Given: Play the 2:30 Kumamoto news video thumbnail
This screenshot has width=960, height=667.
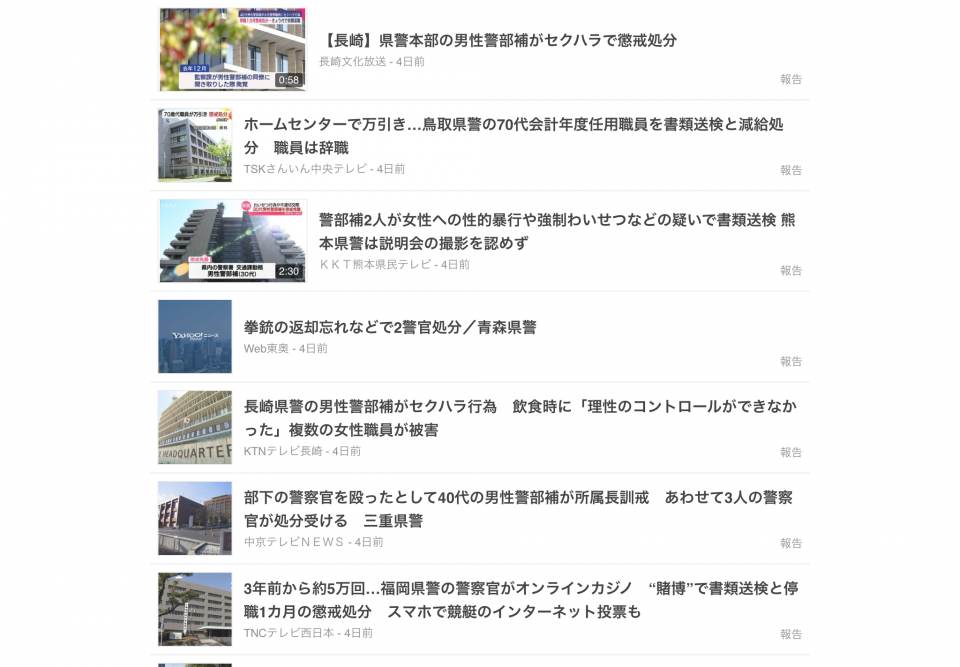Looking at the screenshot, I should 232,240.
